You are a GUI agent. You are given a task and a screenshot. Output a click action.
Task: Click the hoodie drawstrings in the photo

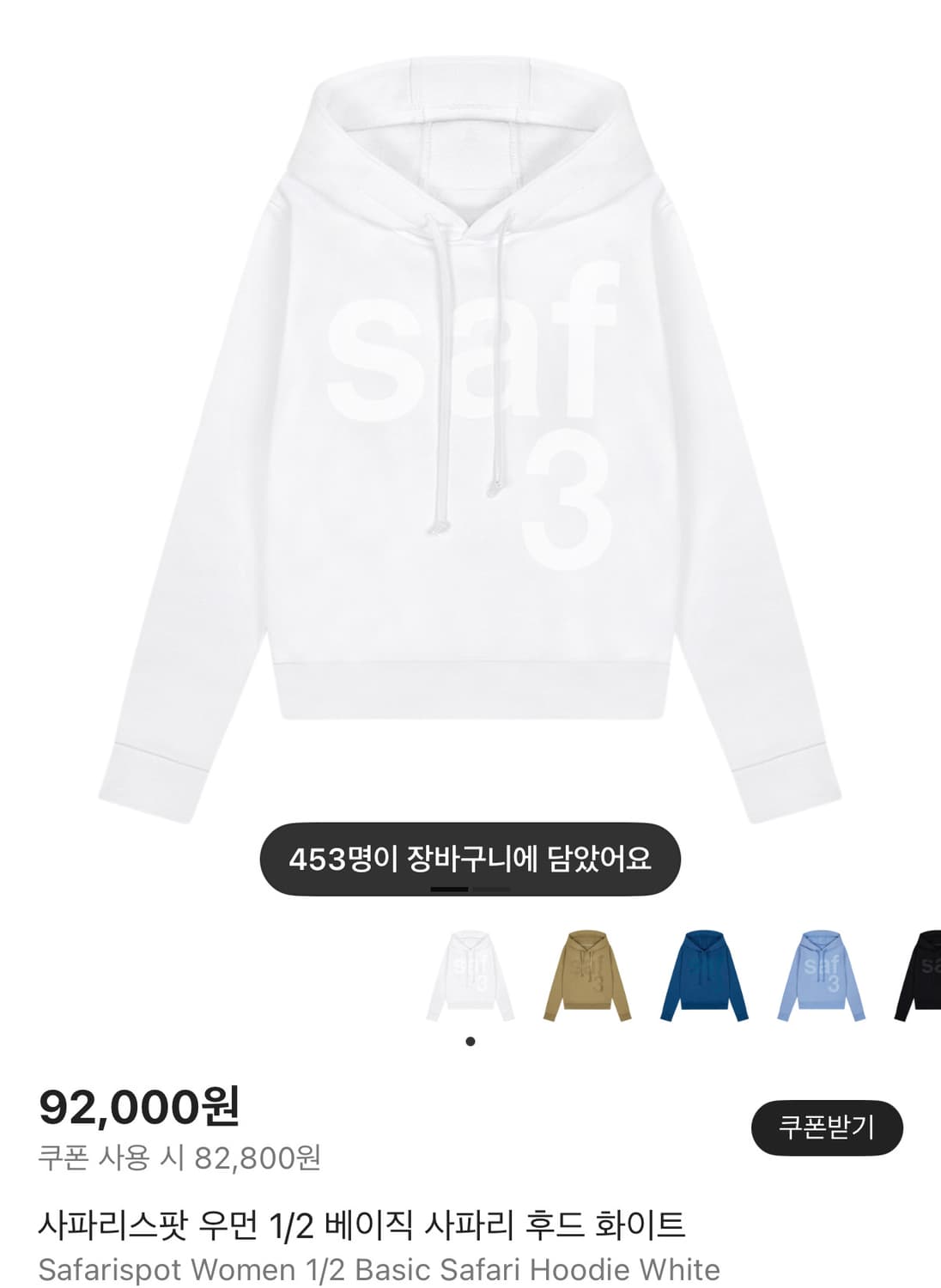click(468, 369)
